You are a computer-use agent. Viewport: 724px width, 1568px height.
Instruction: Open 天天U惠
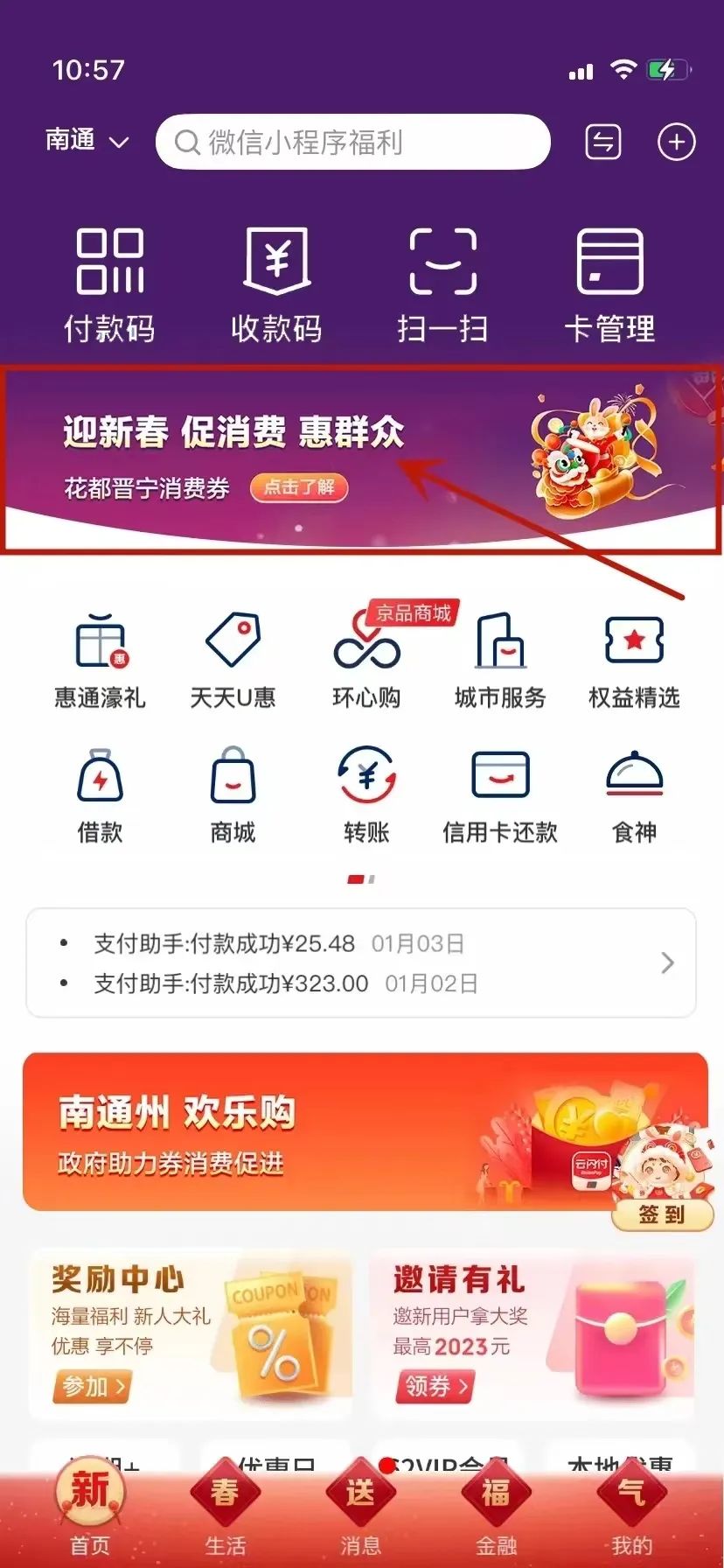(233, 661)
